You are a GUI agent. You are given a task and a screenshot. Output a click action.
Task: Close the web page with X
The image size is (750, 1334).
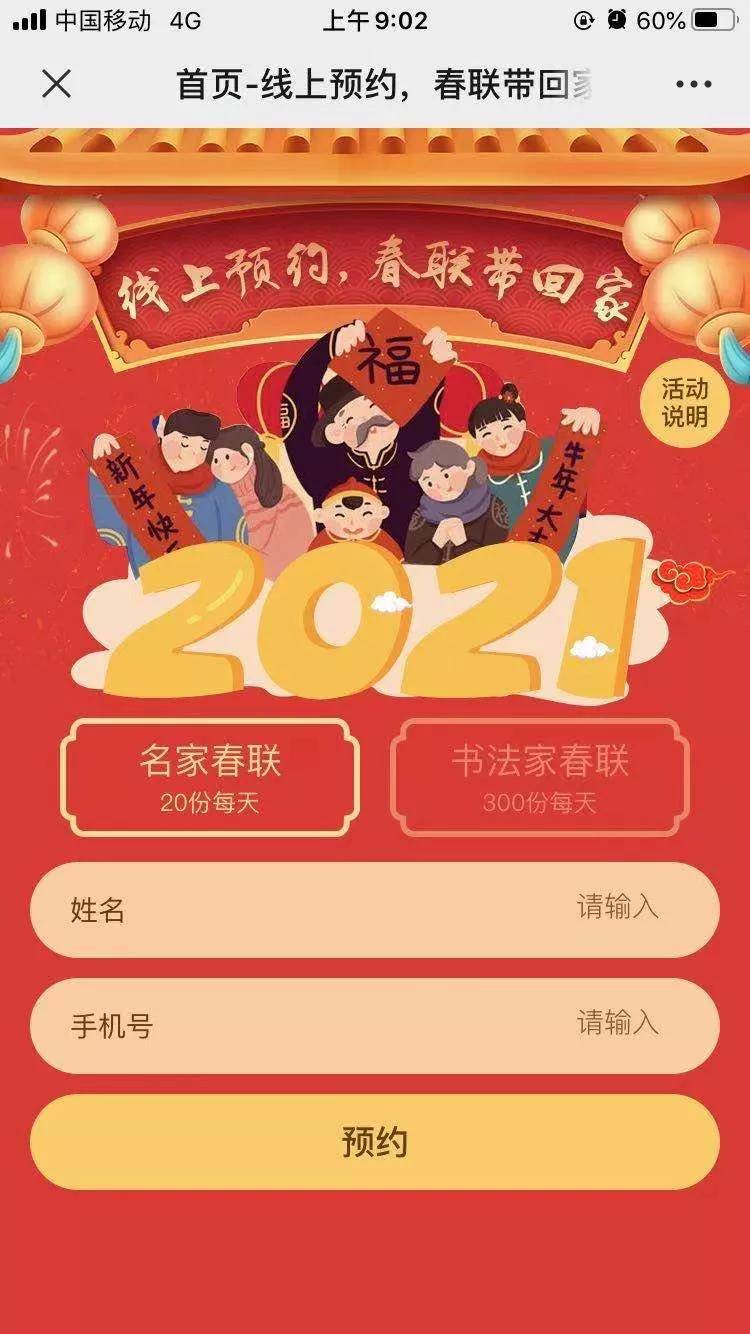[x=56, y=85]
